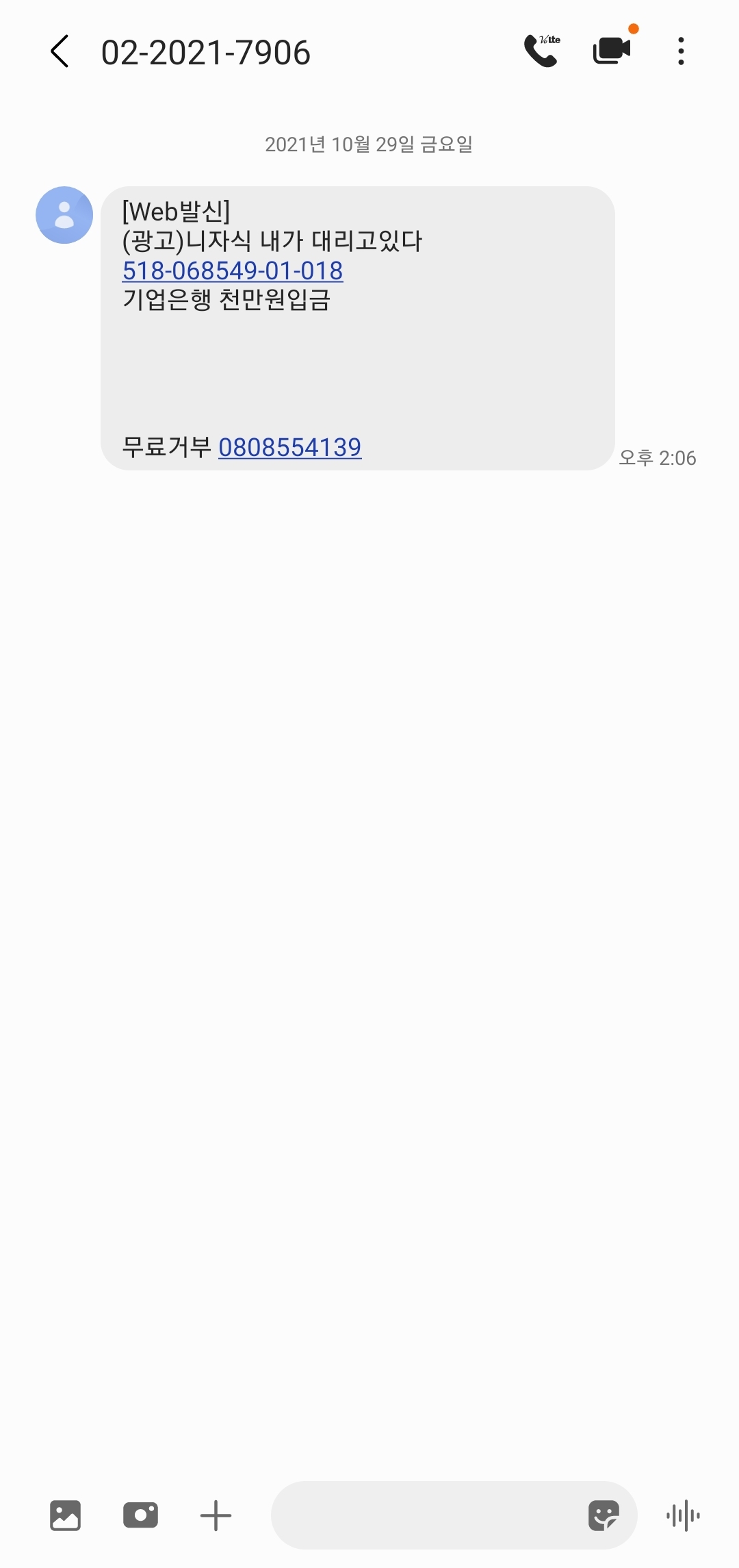Image resolution: width=739 pixels, height=1568 pixels.
Task: Focus the message text field
Action: 424,1515
